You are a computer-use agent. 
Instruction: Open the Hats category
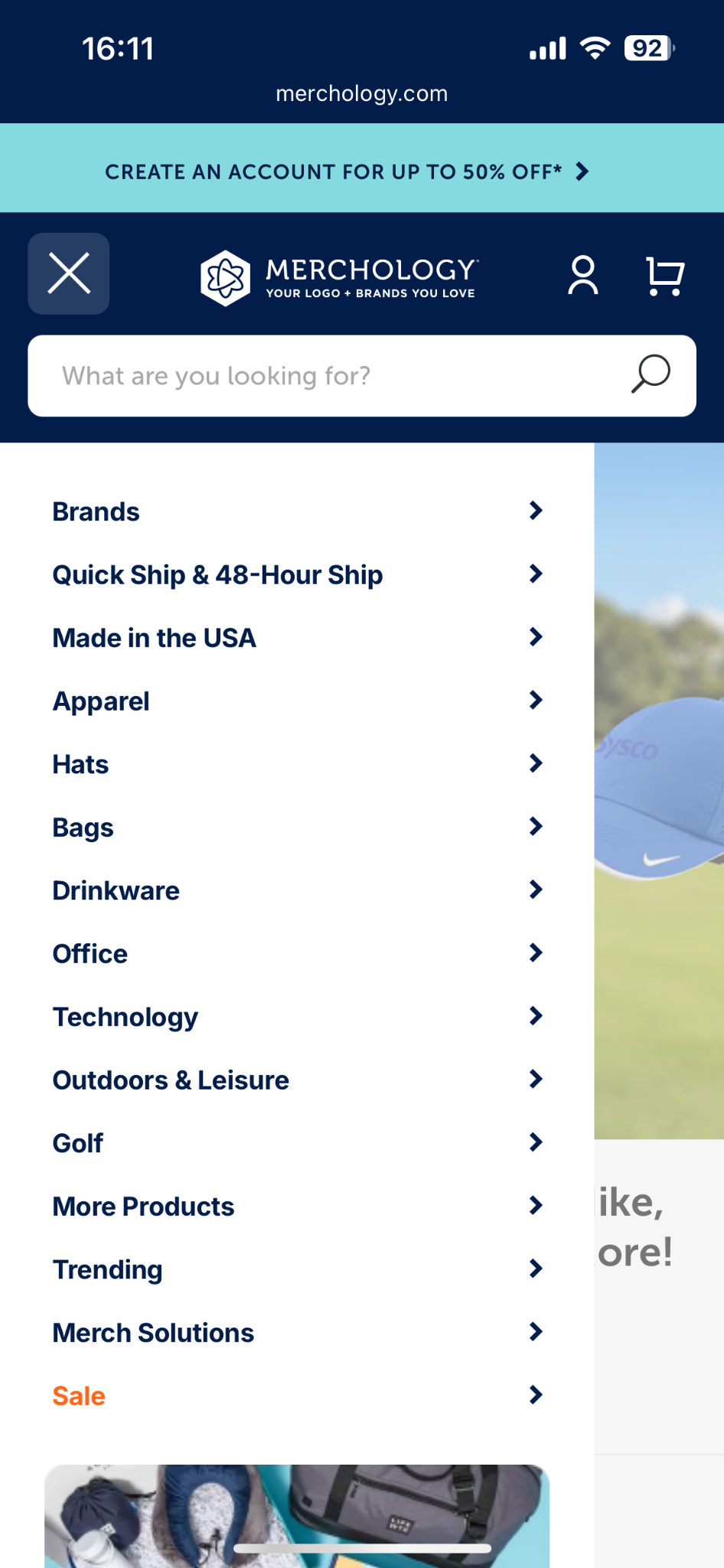(297, 764)
